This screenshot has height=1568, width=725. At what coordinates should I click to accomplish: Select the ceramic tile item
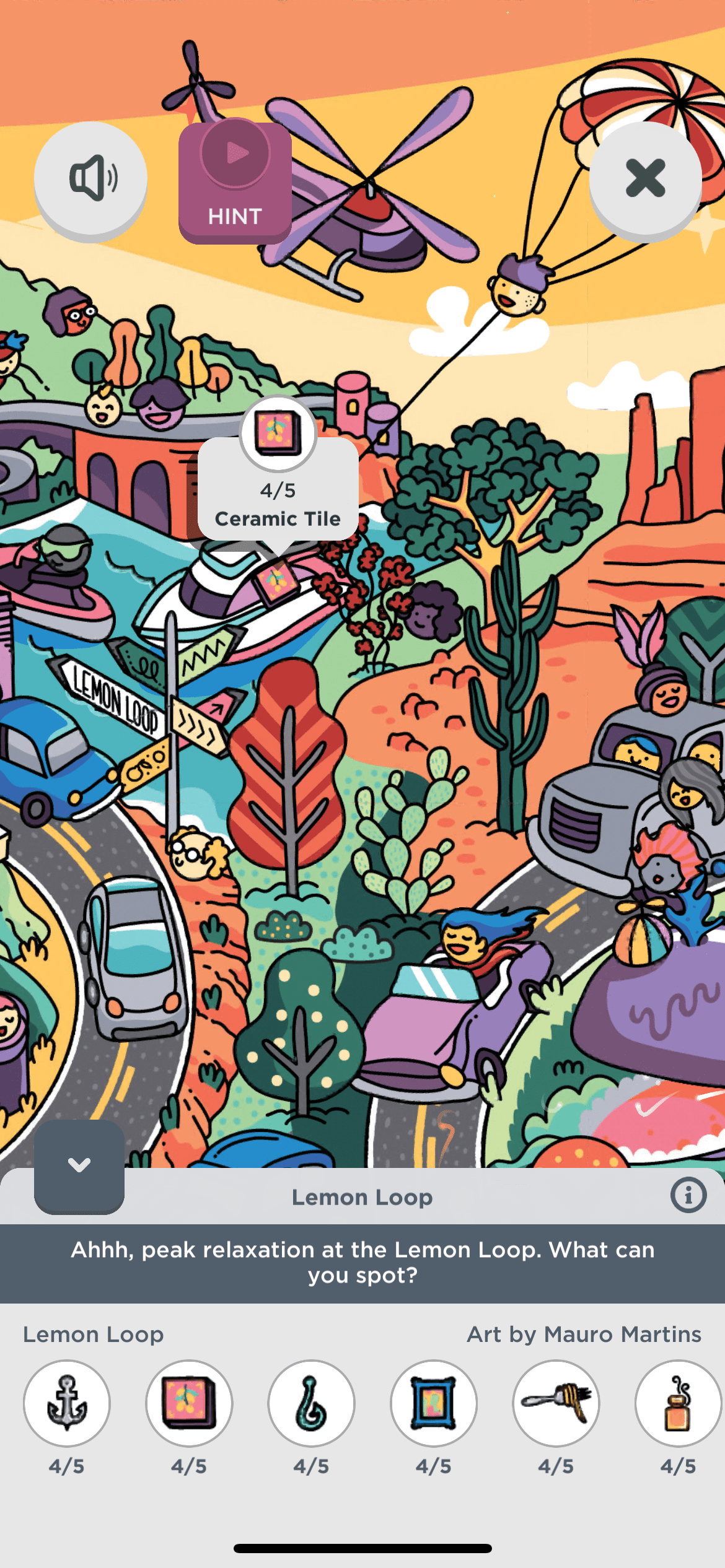(189, 1403)
